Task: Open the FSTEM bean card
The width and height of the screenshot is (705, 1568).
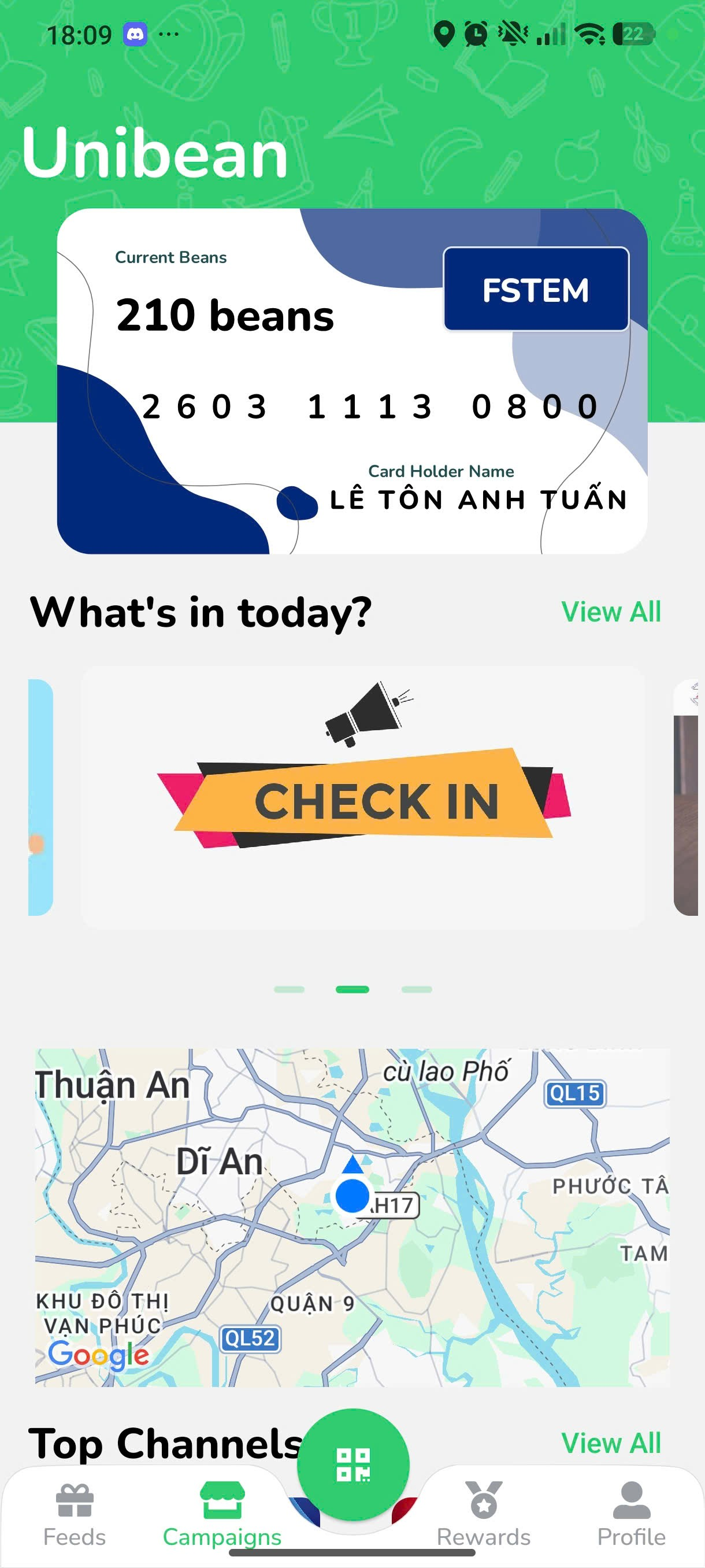Action: click(x=352, y=381)
